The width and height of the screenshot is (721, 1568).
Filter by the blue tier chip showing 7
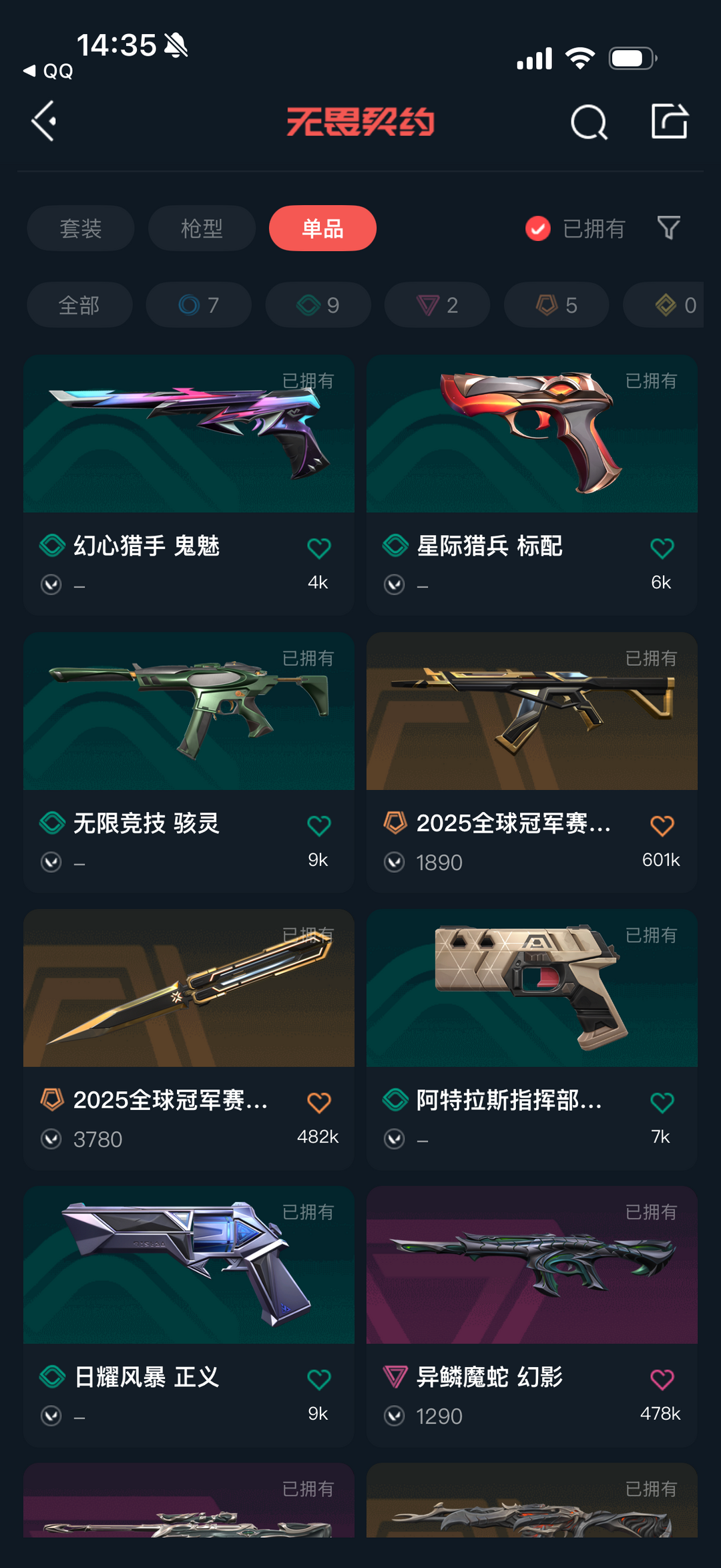pos(199,305)
